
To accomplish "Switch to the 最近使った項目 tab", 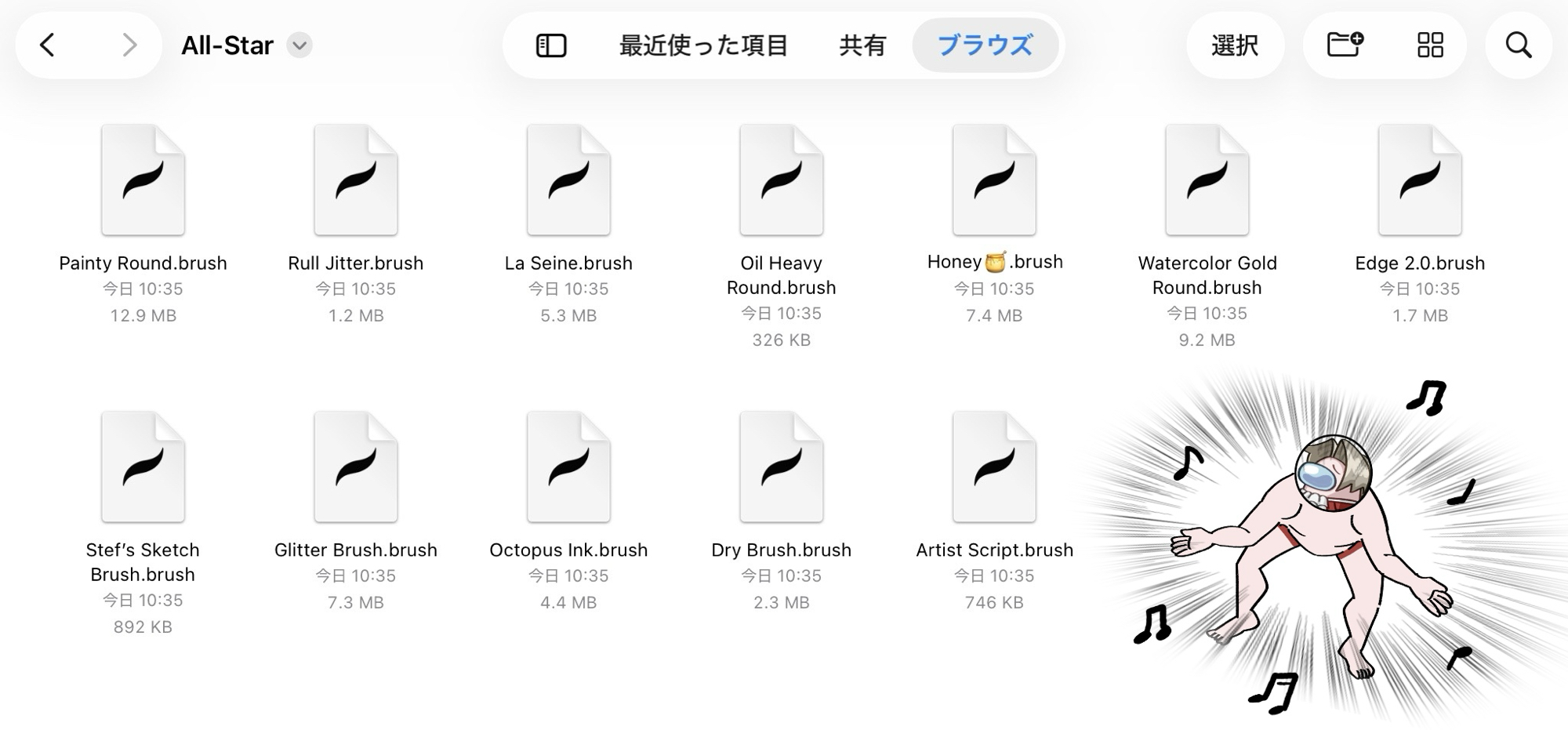I will [703, 45].
